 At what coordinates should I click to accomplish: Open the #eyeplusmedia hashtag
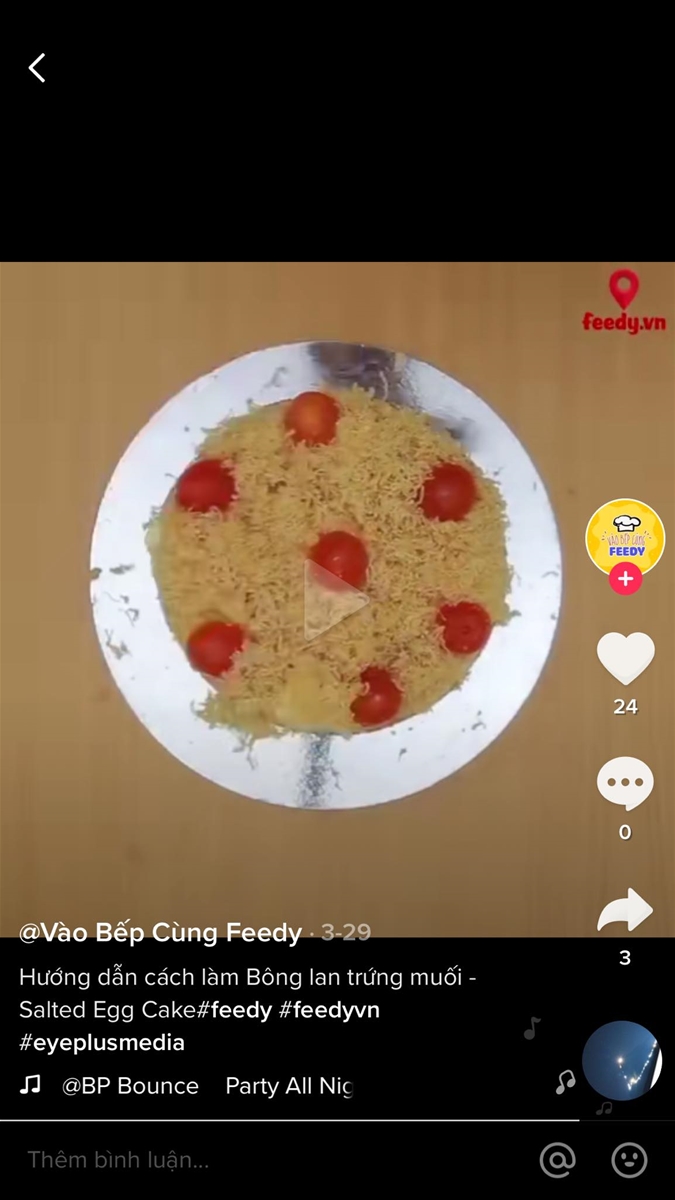pos(102,1042)
